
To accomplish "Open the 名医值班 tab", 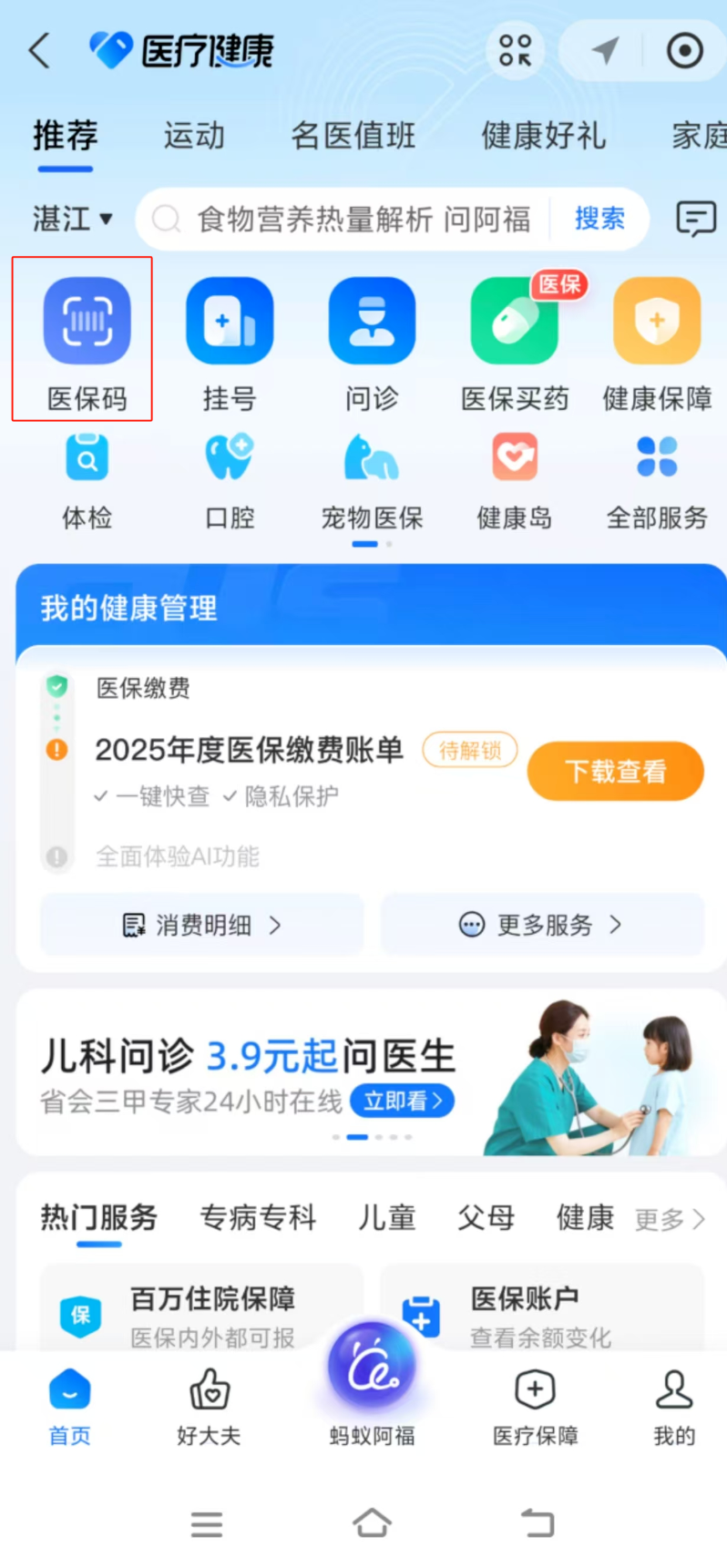I will [353, 136].
